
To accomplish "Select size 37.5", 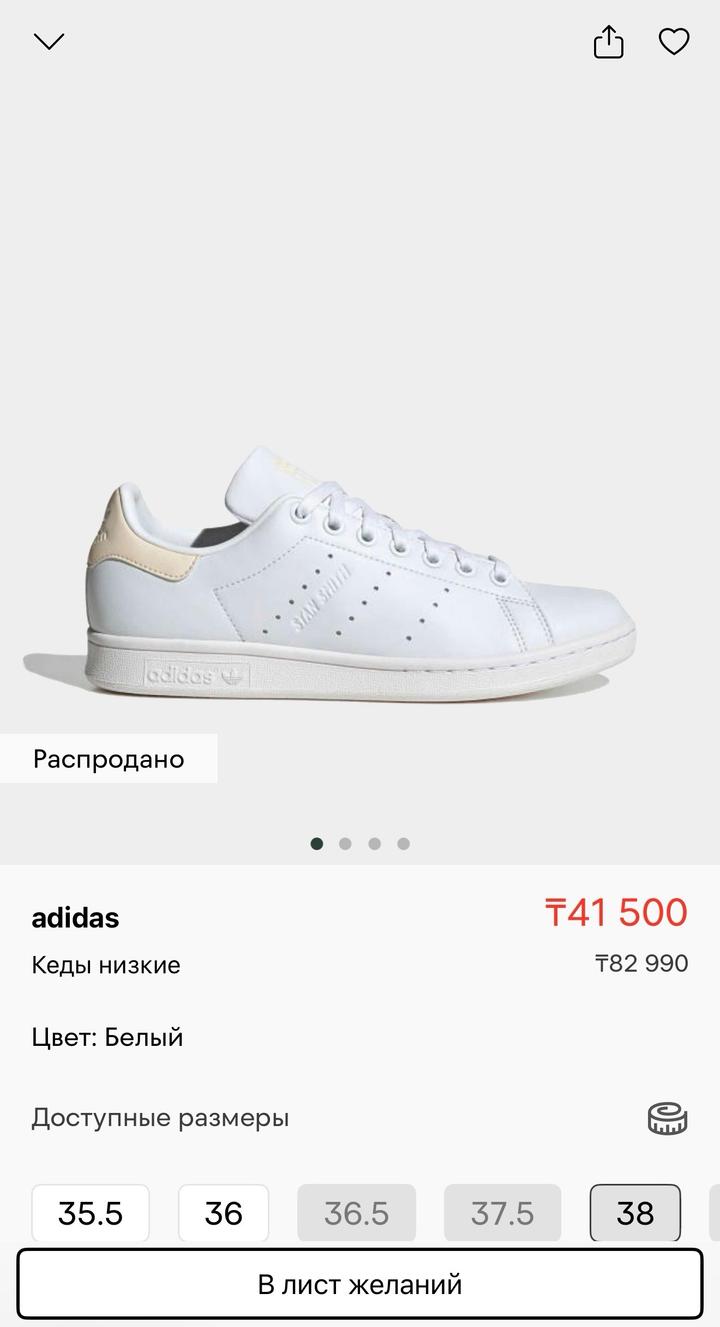I will (x=502, y=1213).
